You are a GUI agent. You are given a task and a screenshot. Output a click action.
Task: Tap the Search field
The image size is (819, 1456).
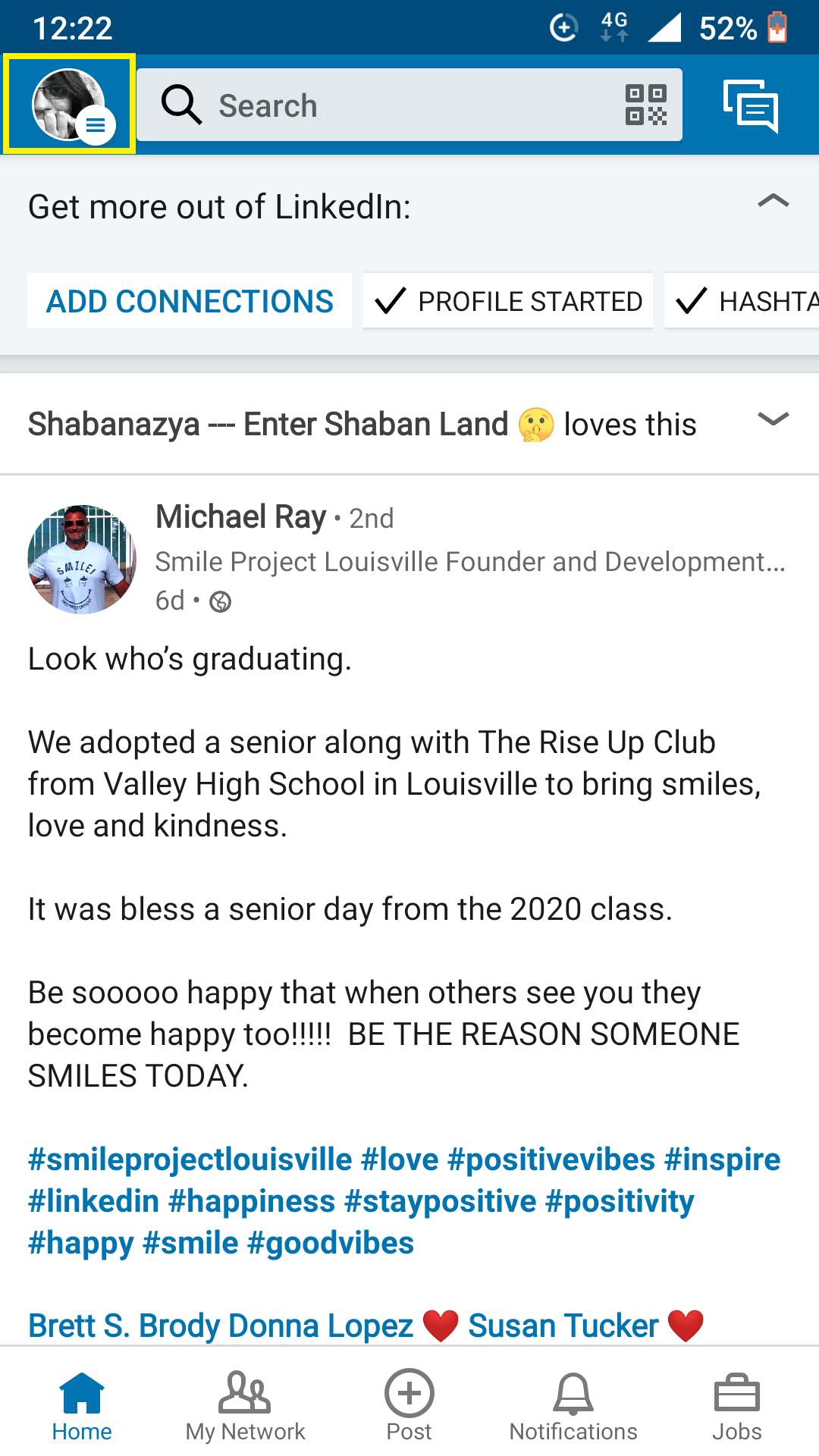[379, 105]
